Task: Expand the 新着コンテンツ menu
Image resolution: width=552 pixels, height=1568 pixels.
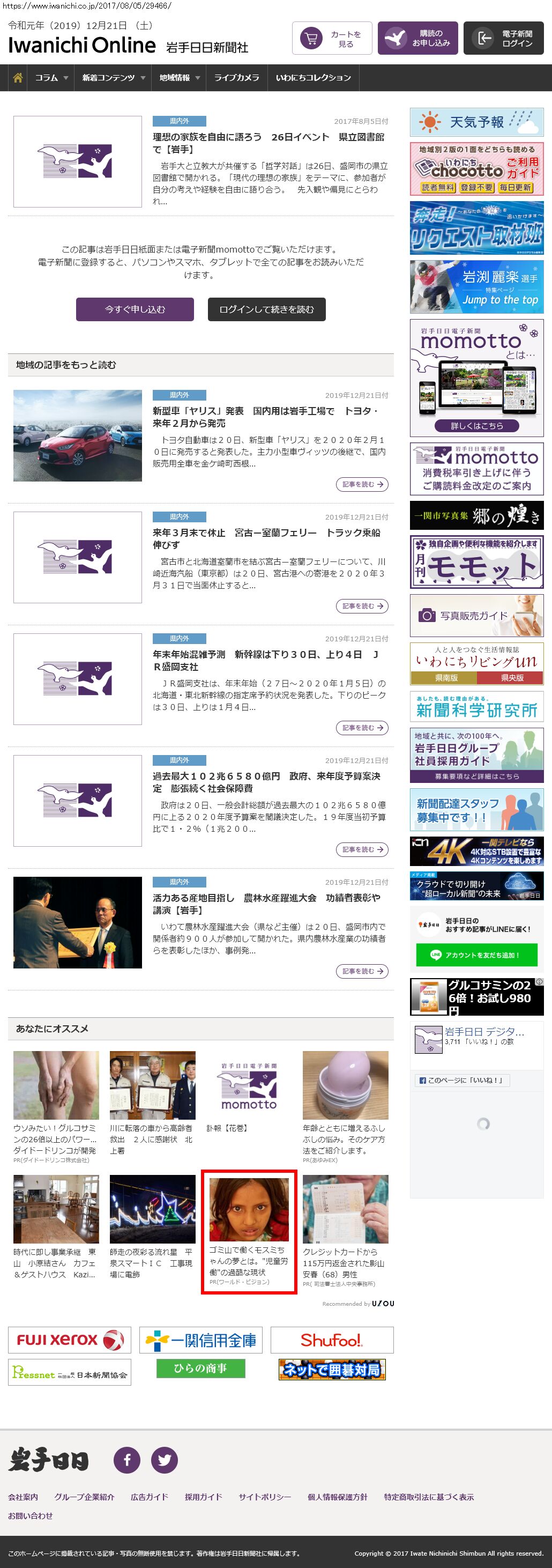Action: [x=113, y=77]
